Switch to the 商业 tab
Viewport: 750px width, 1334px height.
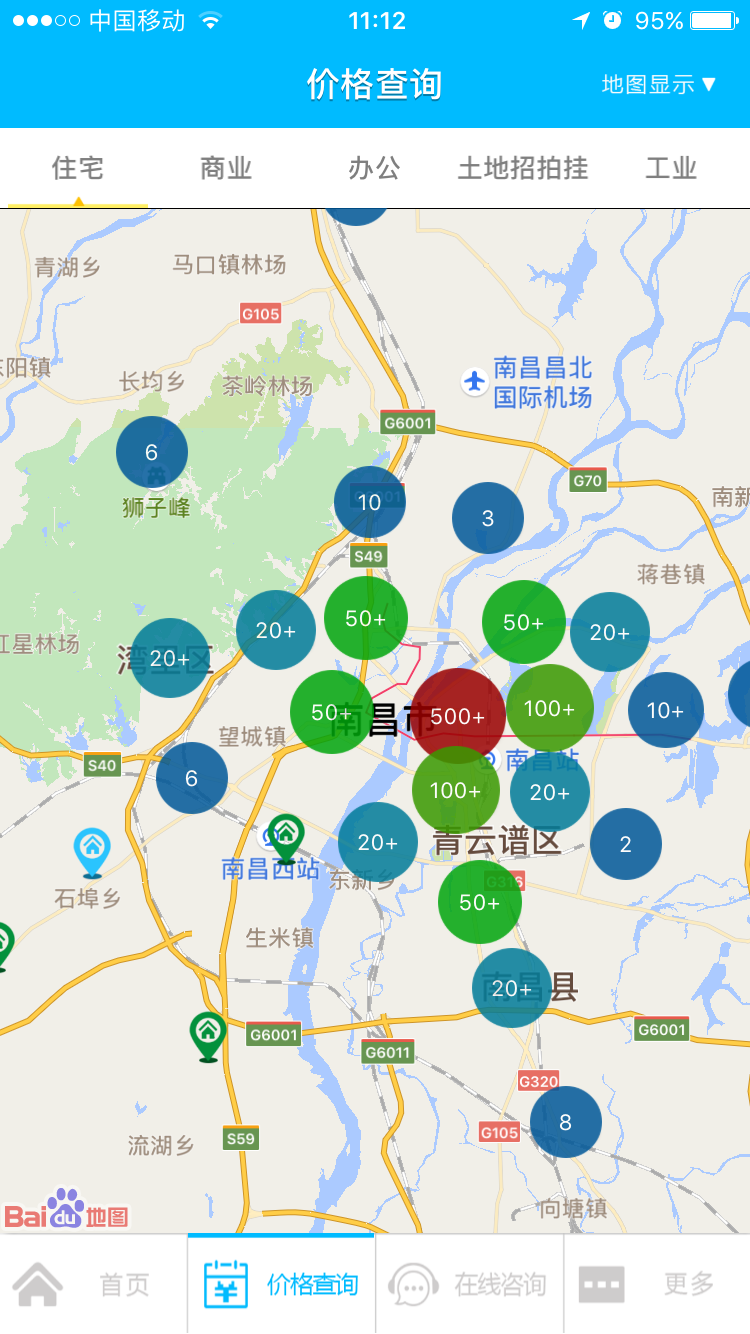click(226, 168)
